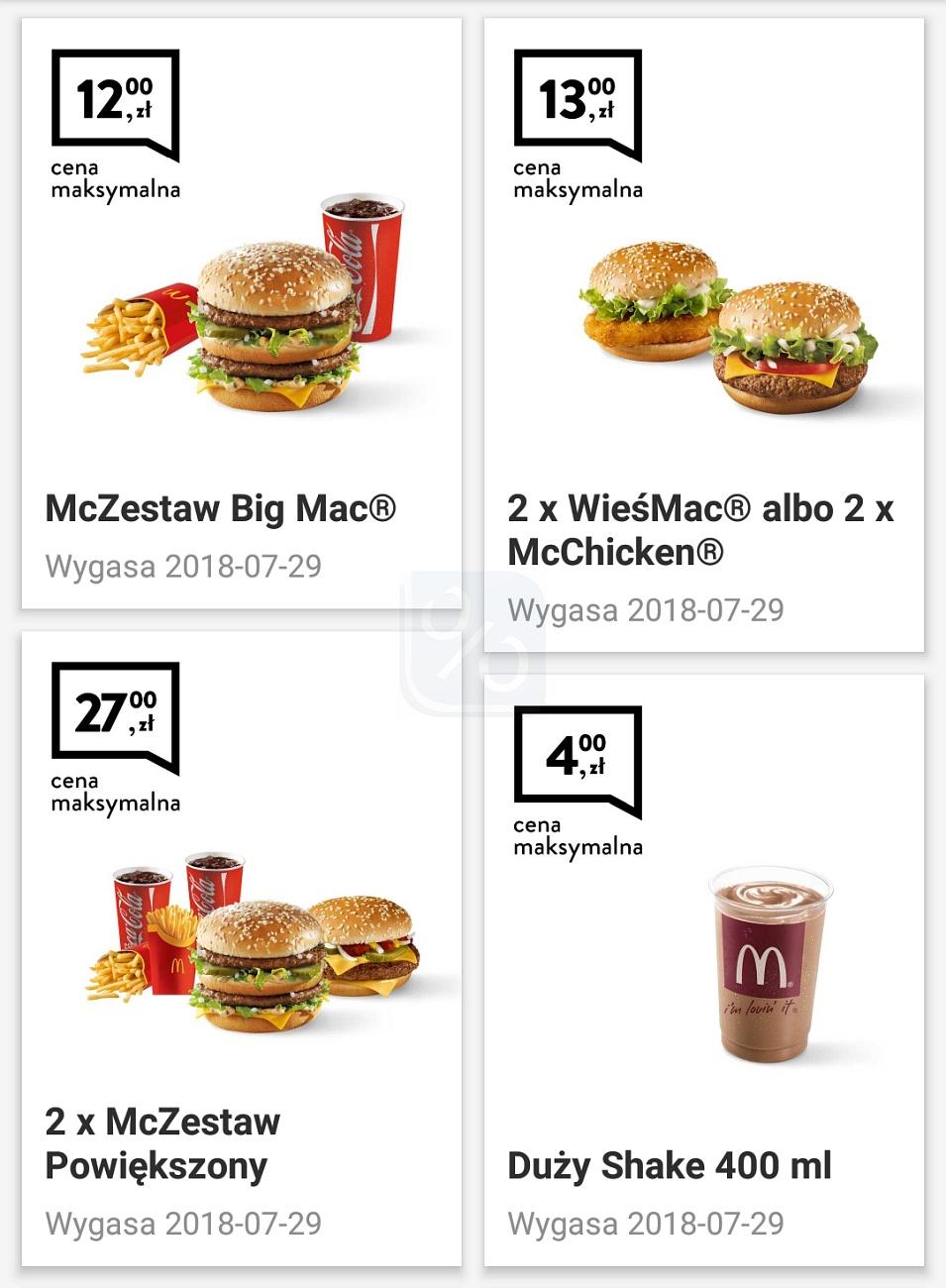Click the cena maksymalna label on the 27 zł coupon
The height and width of the screenshot is (1288, 946).
pyautogui.click(x=117, y=795)
